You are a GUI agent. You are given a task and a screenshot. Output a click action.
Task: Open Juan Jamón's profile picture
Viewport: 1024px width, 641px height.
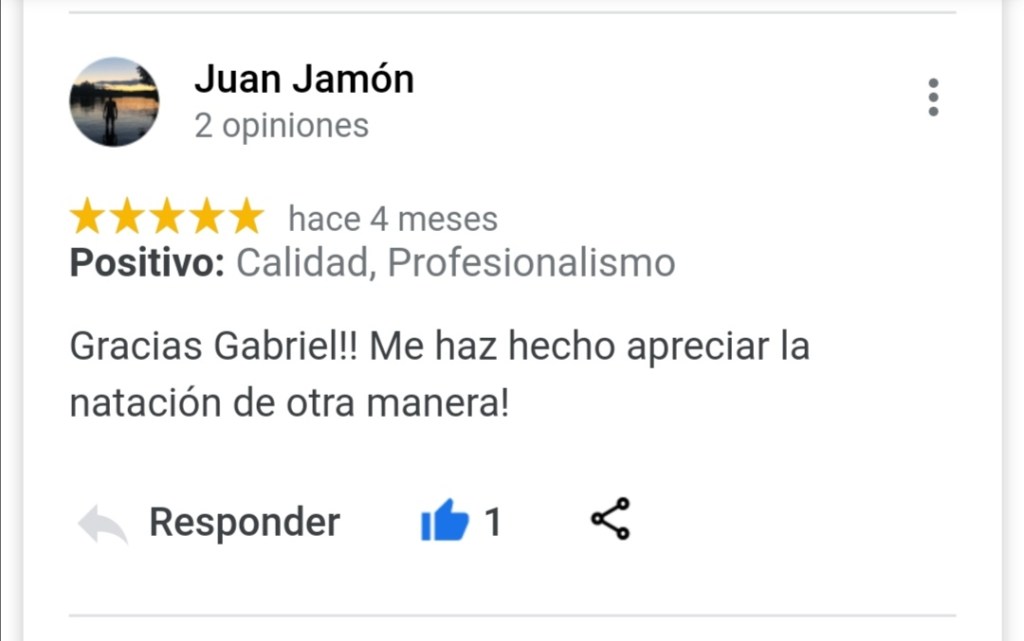(114, 101)
